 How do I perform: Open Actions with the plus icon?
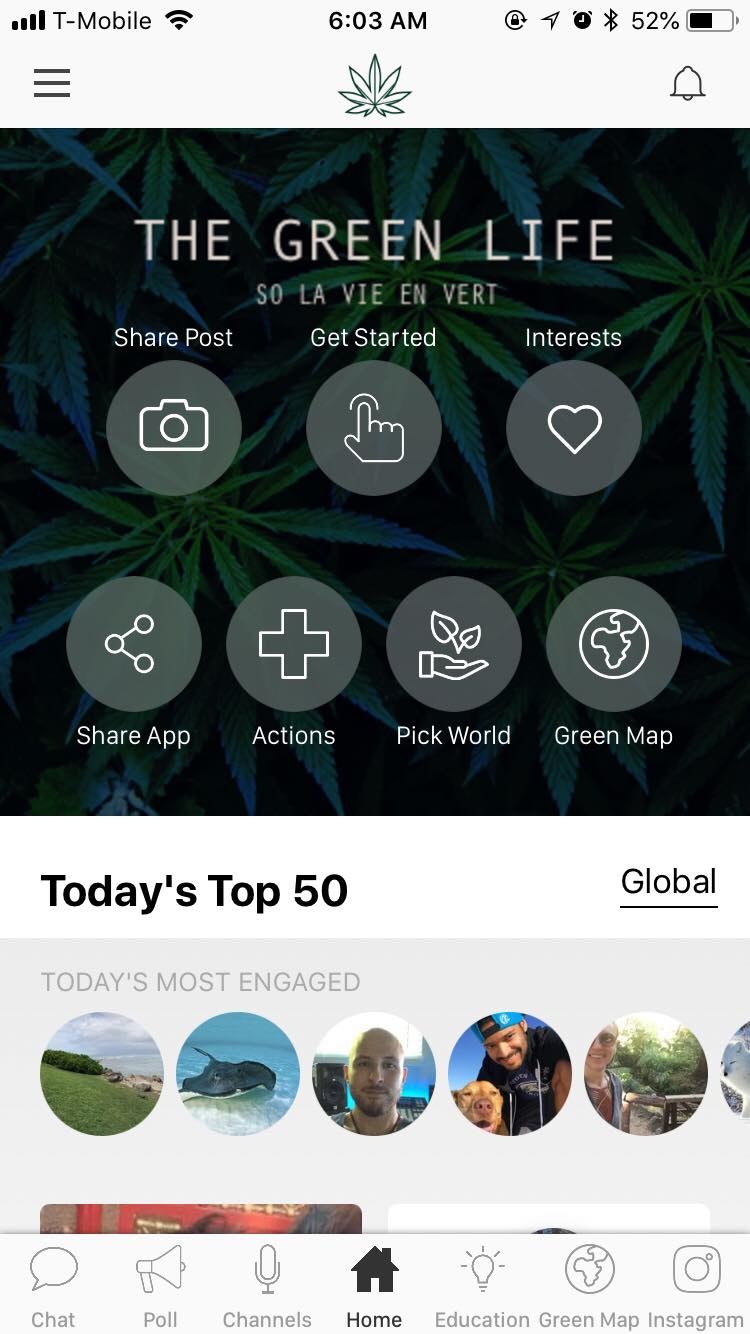point(294,644)
